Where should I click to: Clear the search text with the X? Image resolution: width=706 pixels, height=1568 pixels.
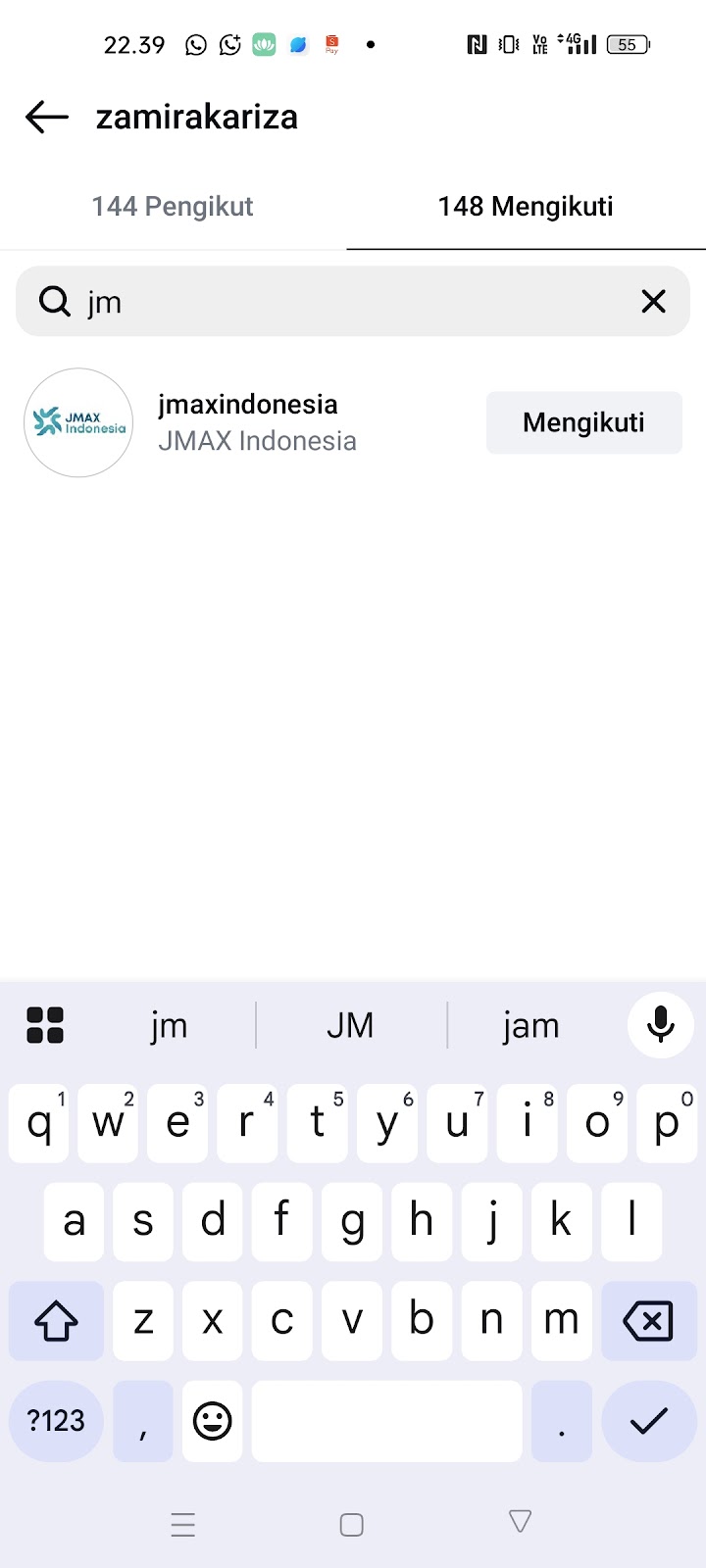point(653,302)
